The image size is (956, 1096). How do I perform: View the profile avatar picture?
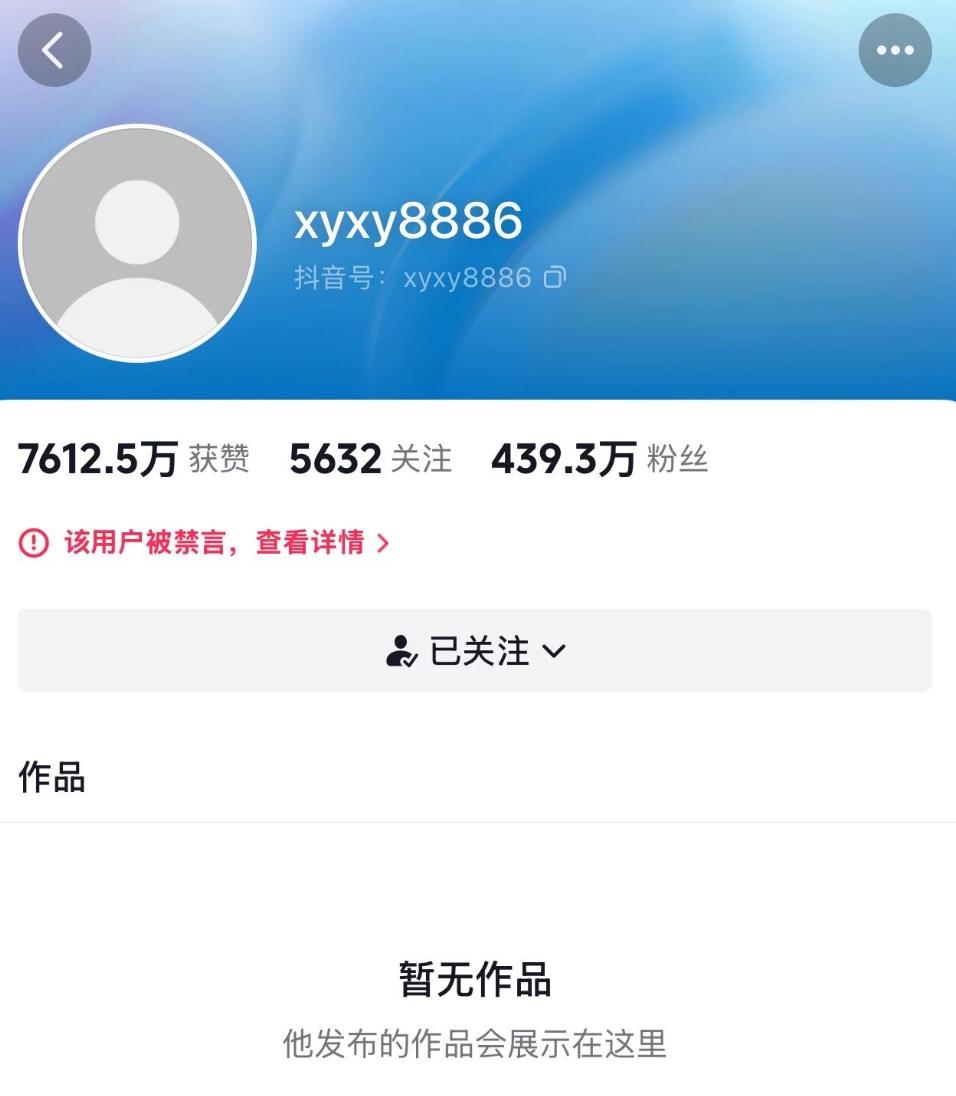coord(138,243)
